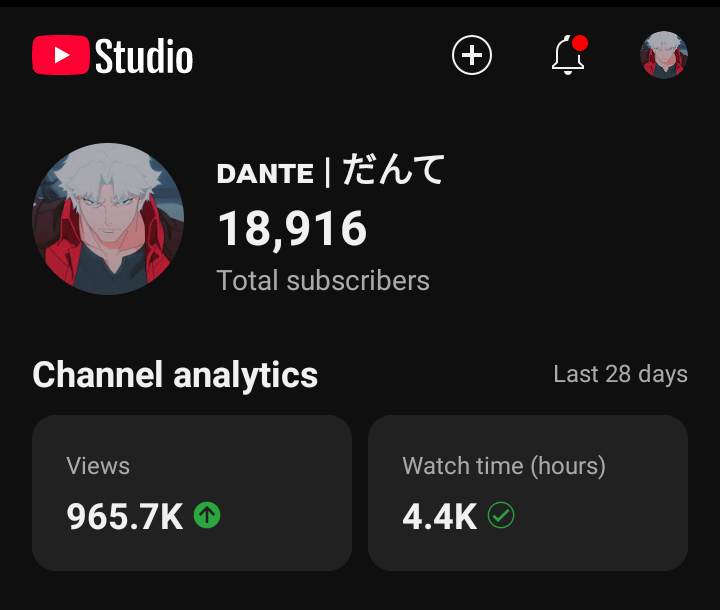Tap the DANTE channel profile picture

click(x=108, y=219)
